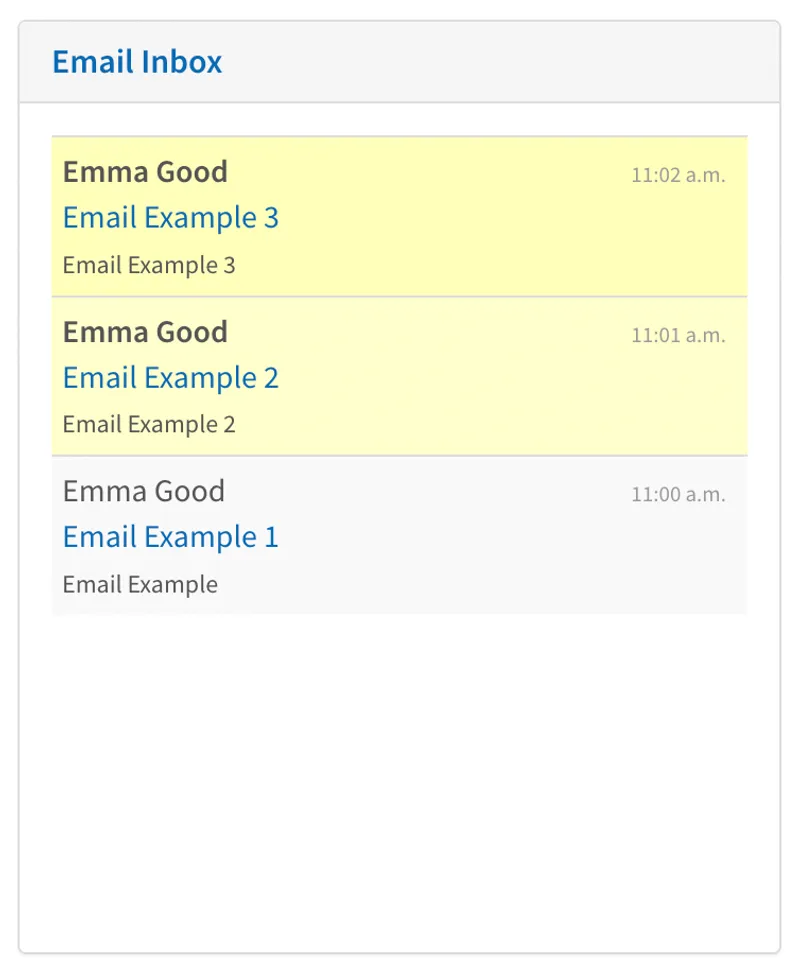Screen dimensions: 800x972
Task: Click preview text under Email Example 3
Action: click(x=148, y=265)
